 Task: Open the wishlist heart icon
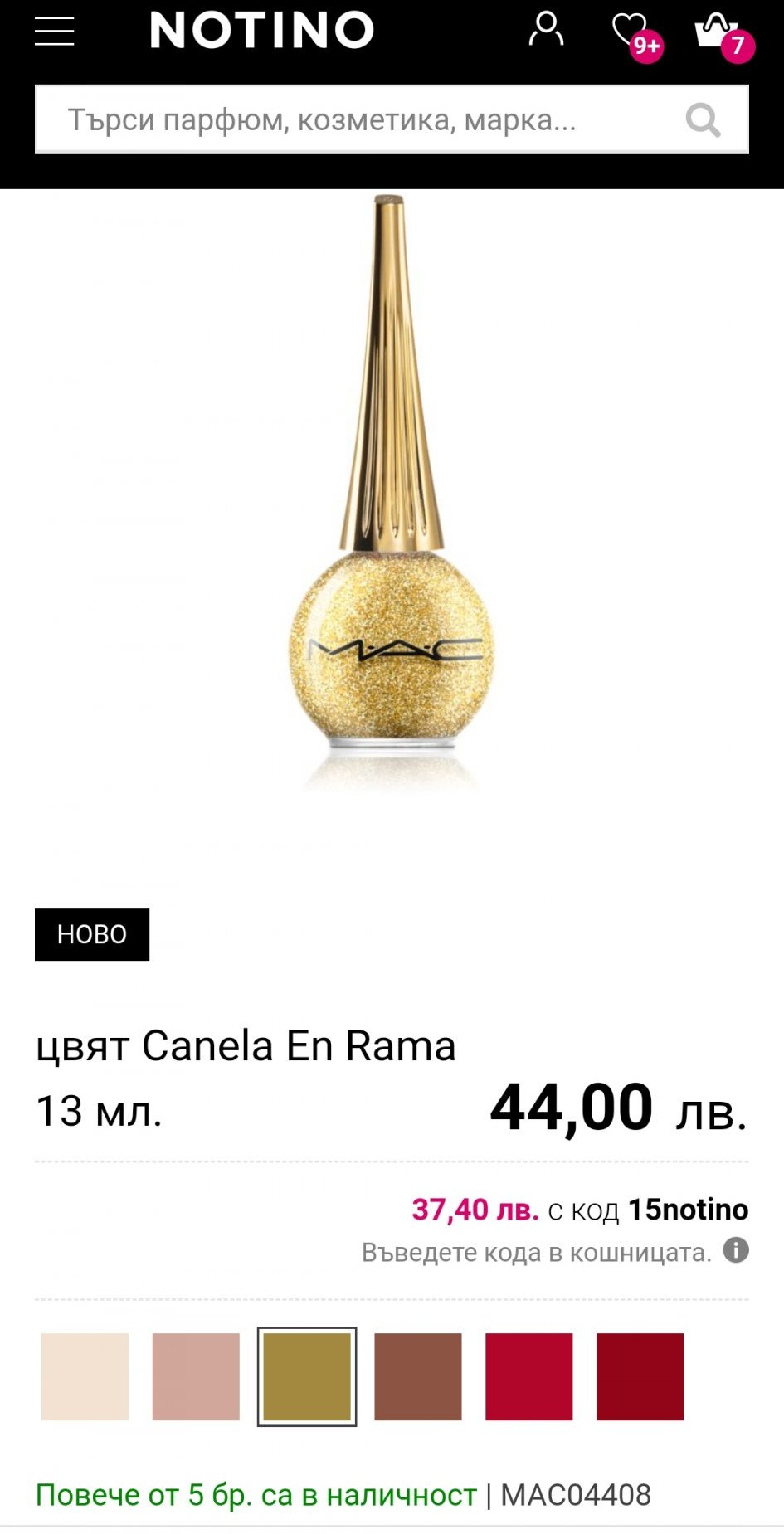632,32
